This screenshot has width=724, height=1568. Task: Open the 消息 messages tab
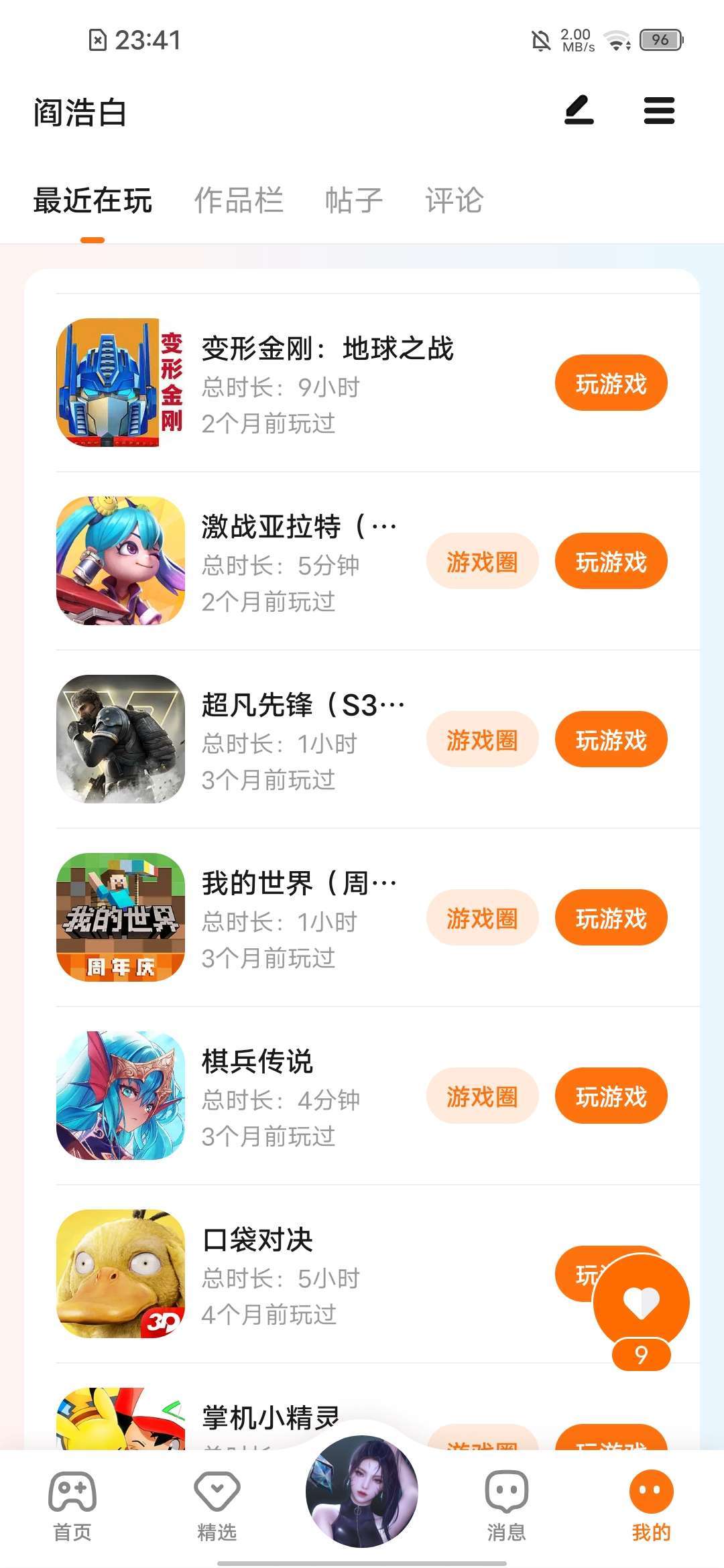point(506,1504)
